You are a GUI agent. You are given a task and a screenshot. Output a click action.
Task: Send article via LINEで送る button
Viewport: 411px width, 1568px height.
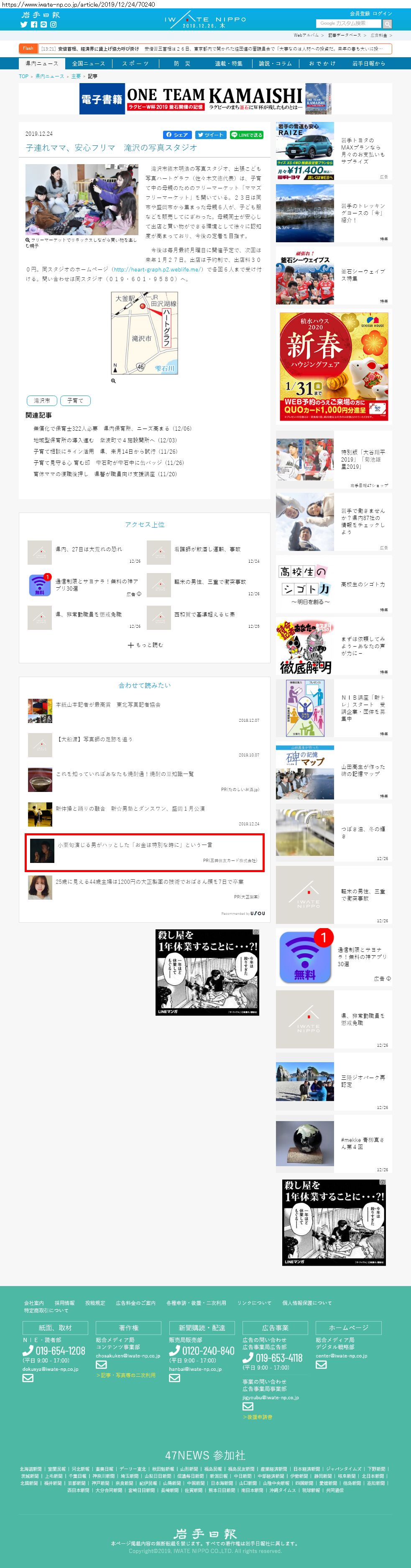(x=247, y=134)
